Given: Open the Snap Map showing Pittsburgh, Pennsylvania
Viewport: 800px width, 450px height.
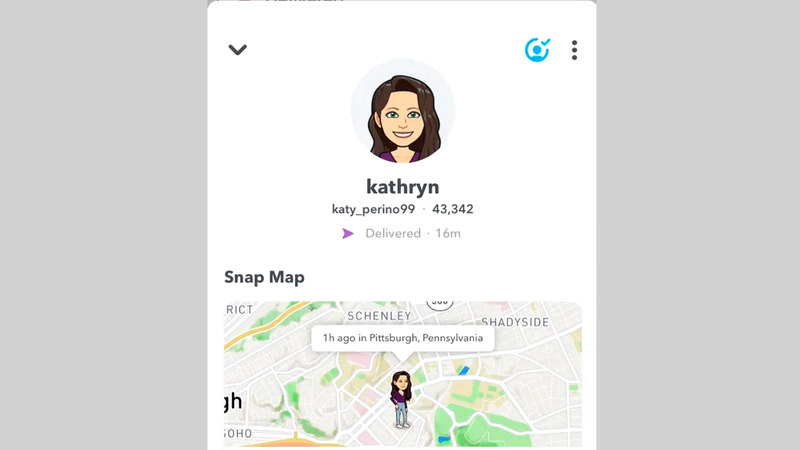Looking at the screenshot, I should click(402, 374).
